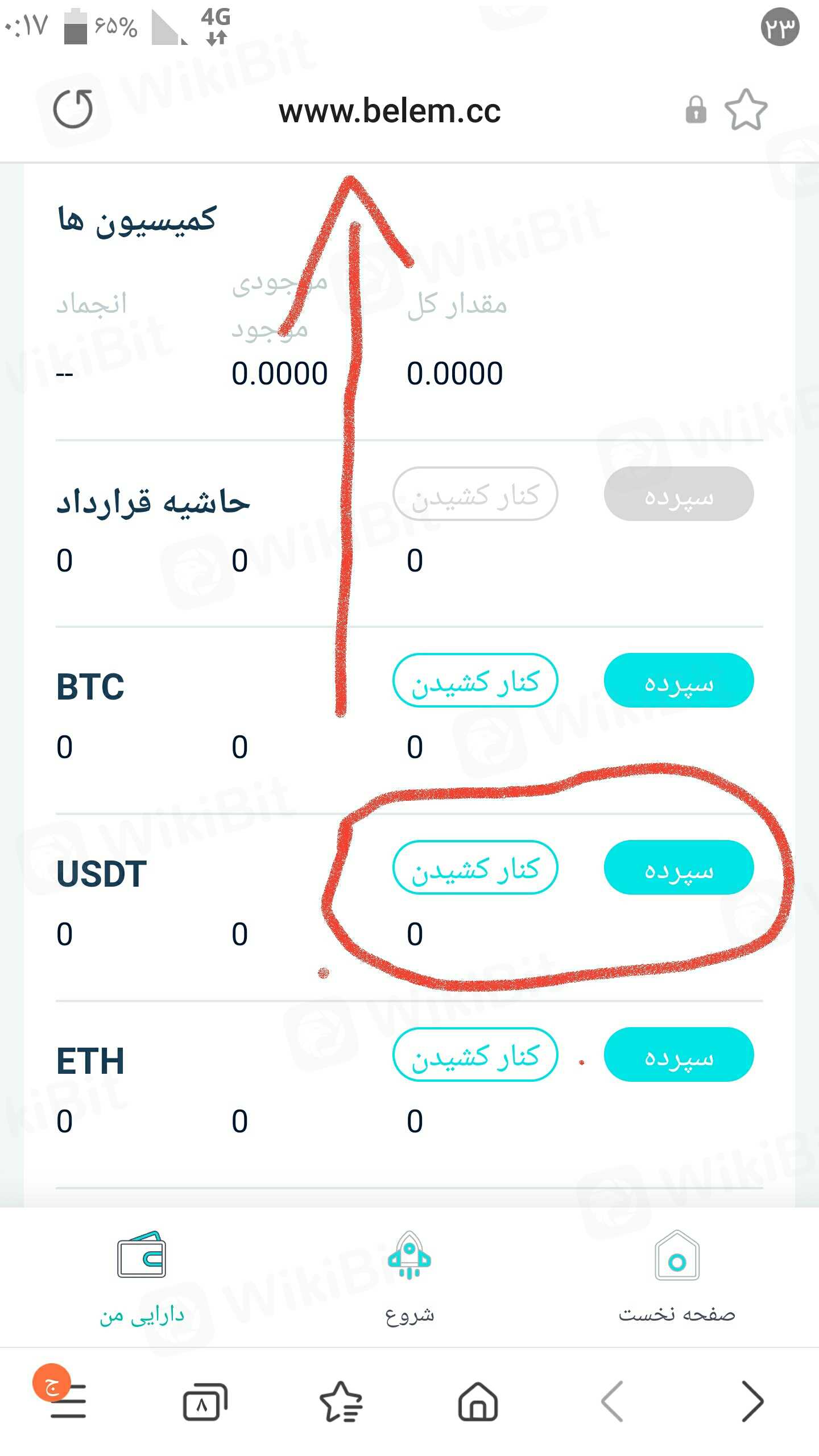Withdraw USDT with the کنار کشیدن button
Image resolution: width=819 pixels, height=1456 pixels.
pos(475,867)
